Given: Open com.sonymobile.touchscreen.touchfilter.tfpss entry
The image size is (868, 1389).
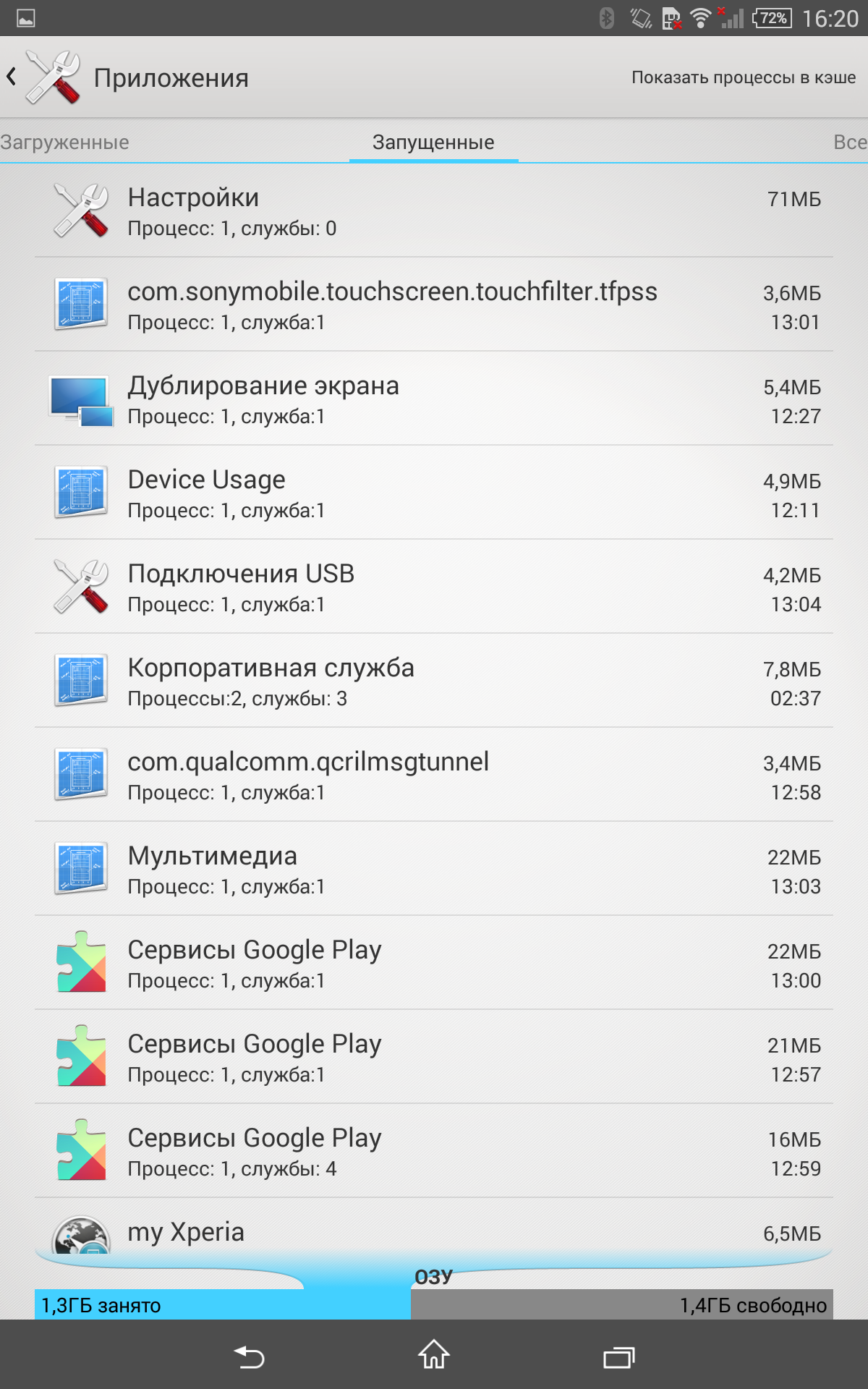Looking at the screenshot, I should point(434,305).
